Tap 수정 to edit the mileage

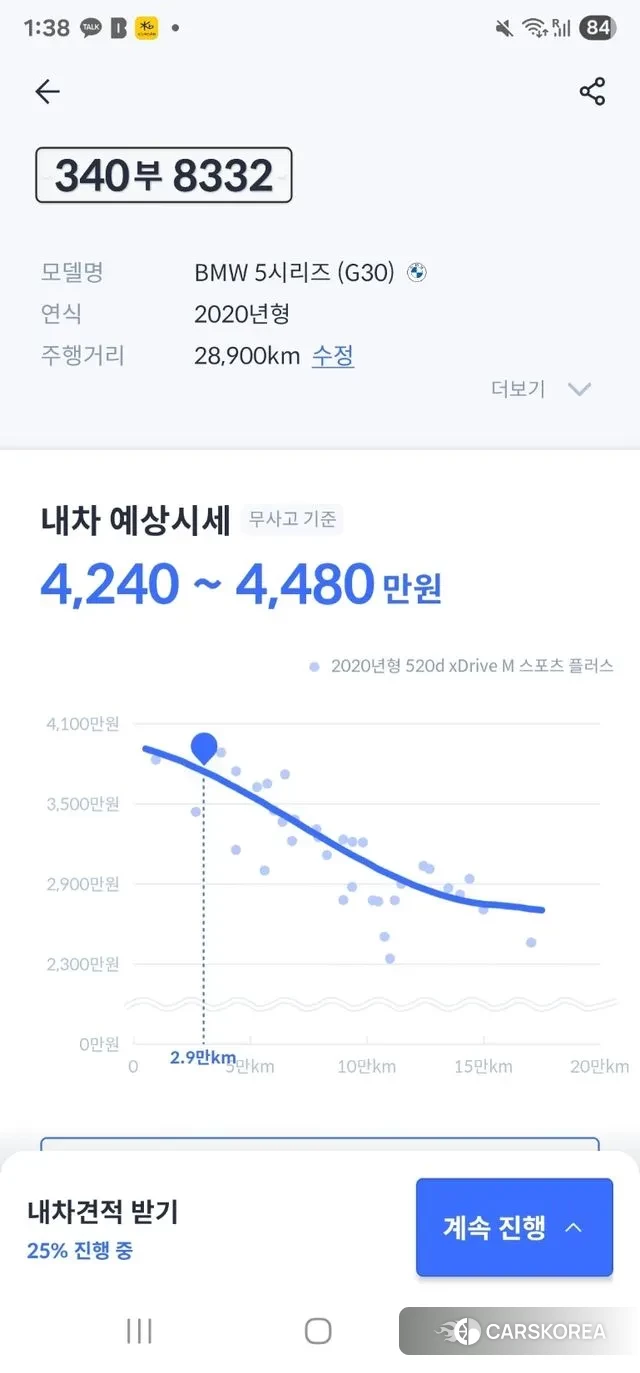333,355
